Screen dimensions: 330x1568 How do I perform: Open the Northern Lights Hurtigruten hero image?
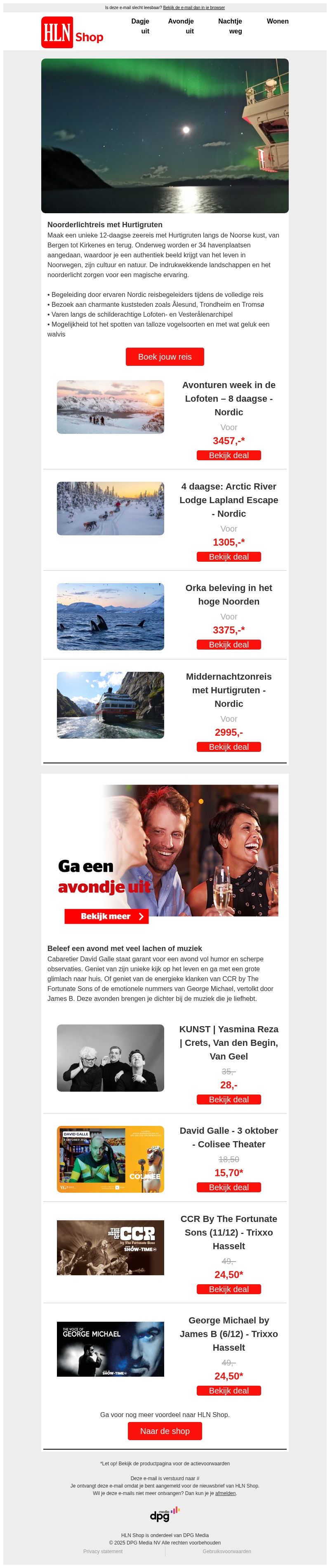click(x=165, y=136)
